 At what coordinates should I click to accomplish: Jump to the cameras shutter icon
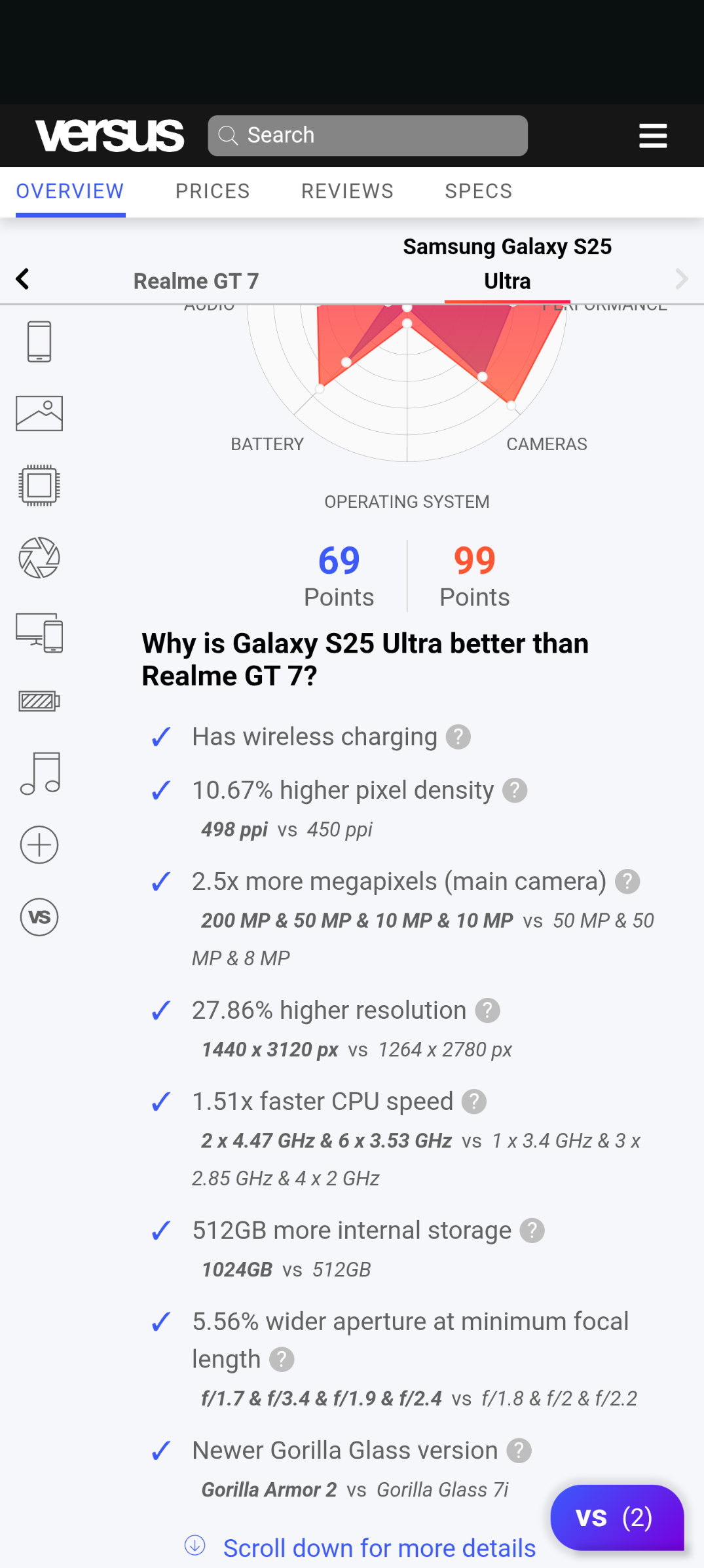[x=39, y=558]
